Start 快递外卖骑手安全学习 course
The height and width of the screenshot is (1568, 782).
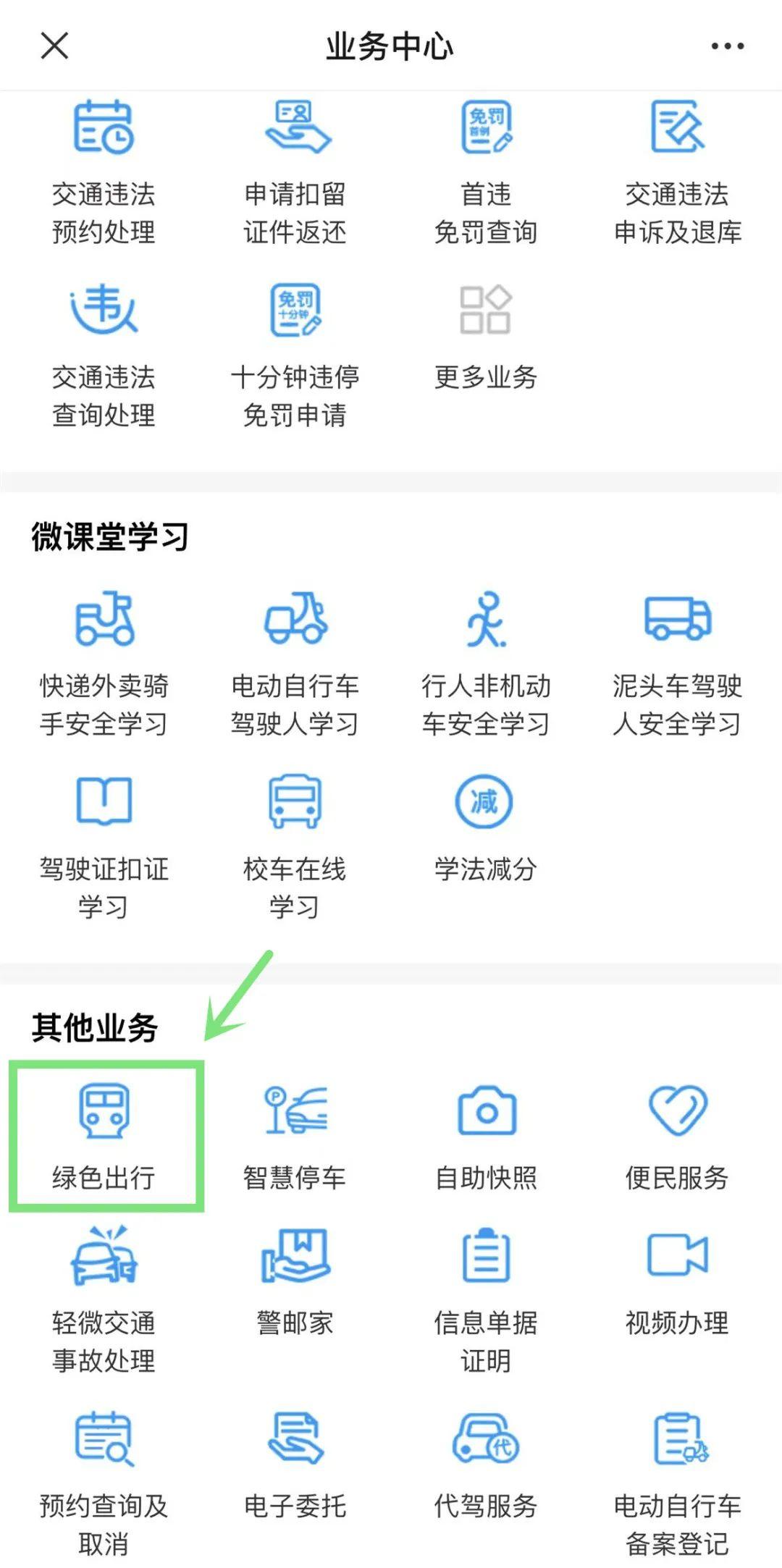(x=104, y=662)
